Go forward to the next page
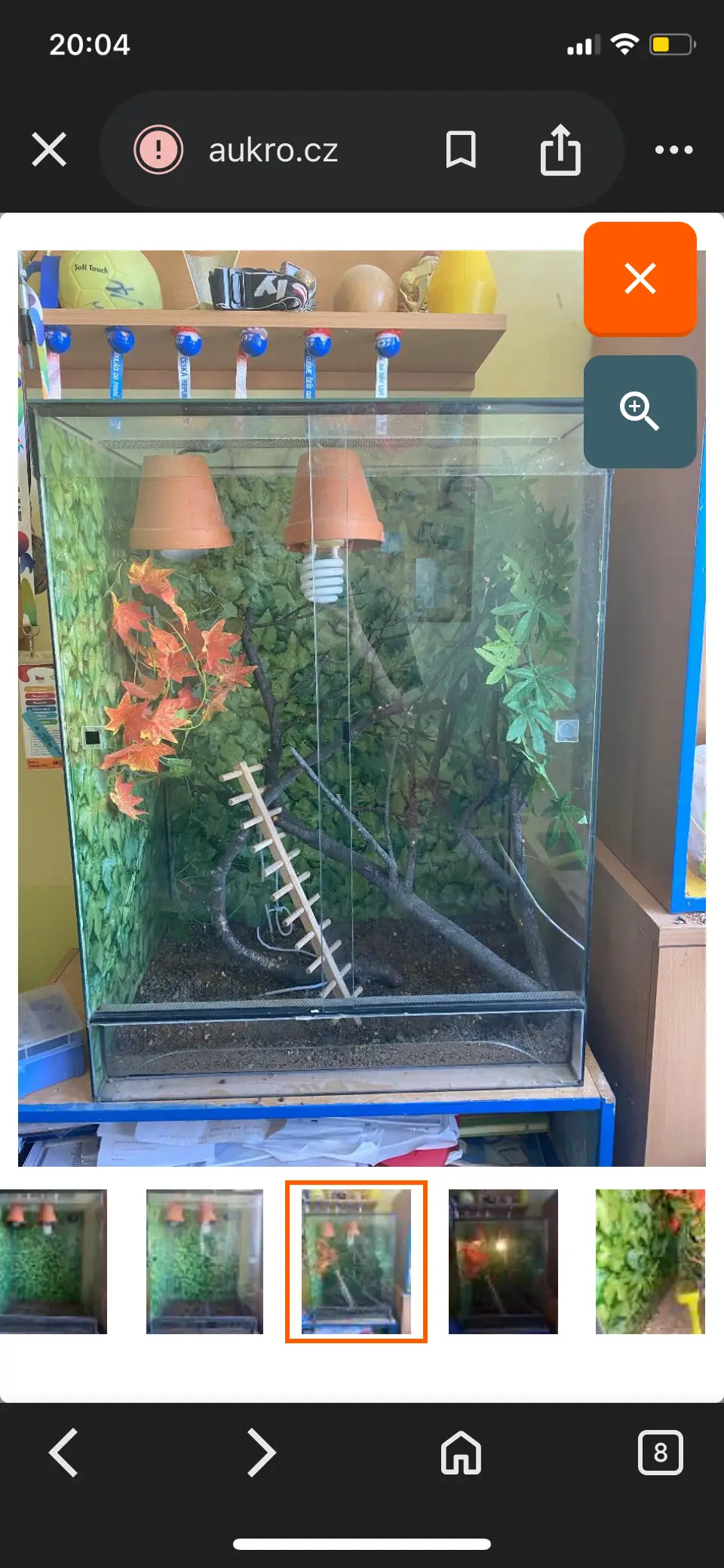The width and height of the screenshot is (724, 1568). 262,1452
